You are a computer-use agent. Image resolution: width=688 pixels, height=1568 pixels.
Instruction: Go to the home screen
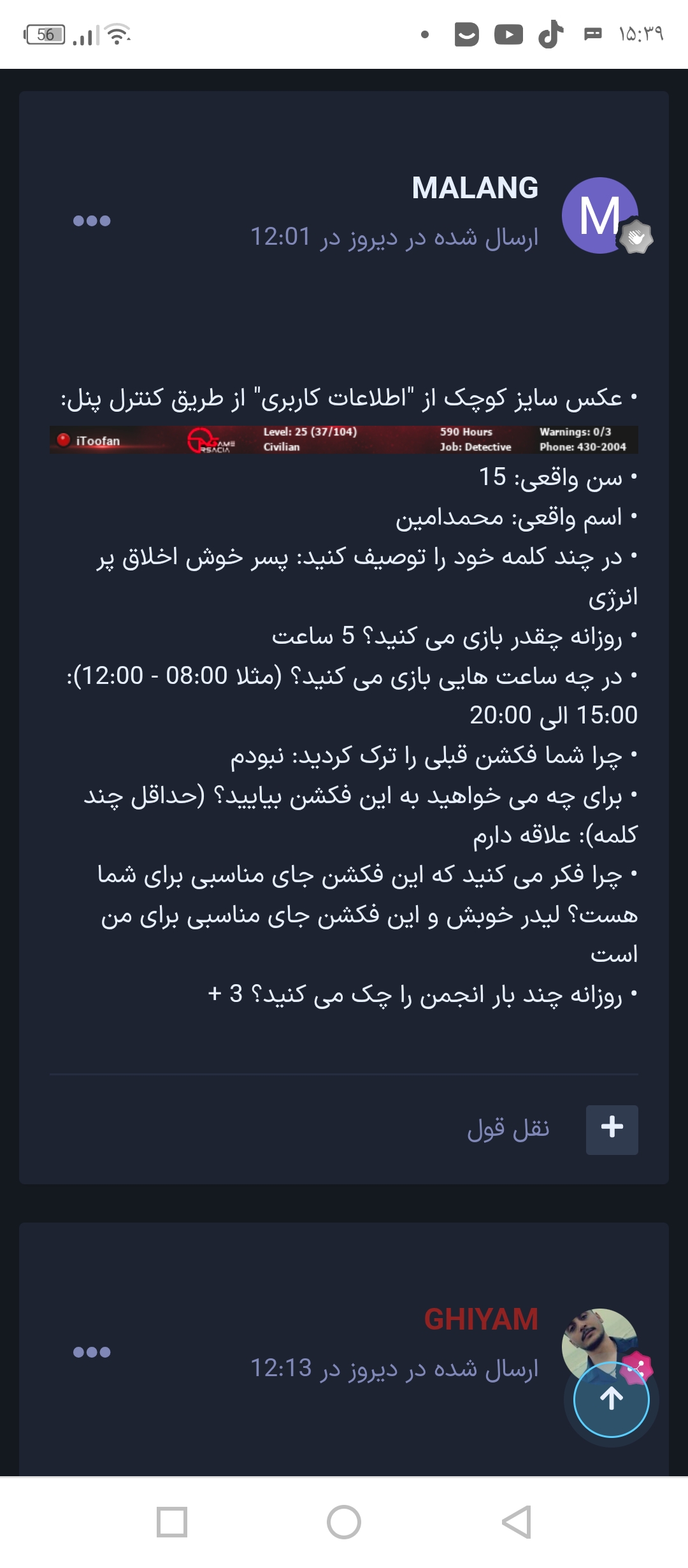pyautogui.click(x=344, y=1522)
